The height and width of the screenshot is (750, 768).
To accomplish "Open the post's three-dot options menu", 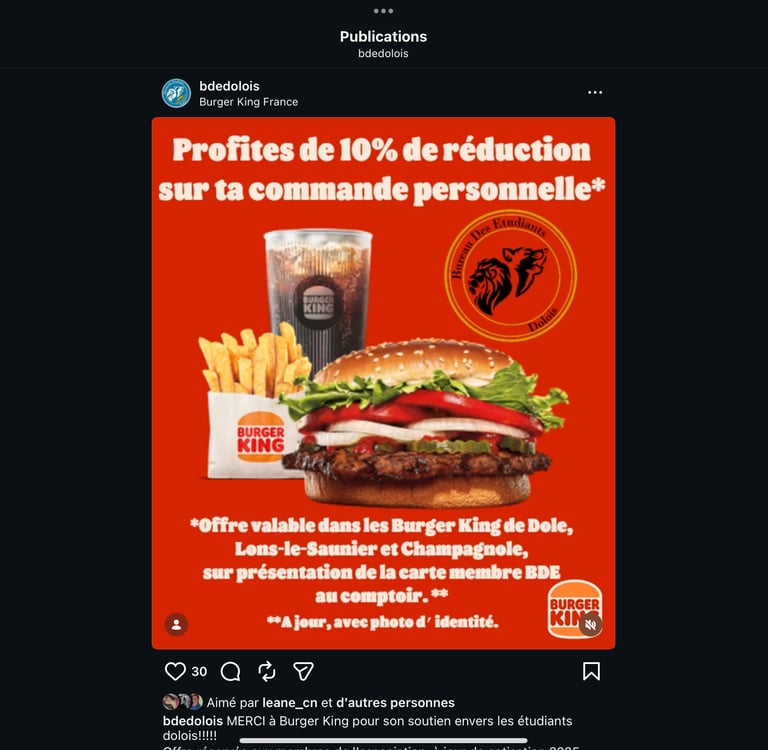I will [x=595, y=93].
